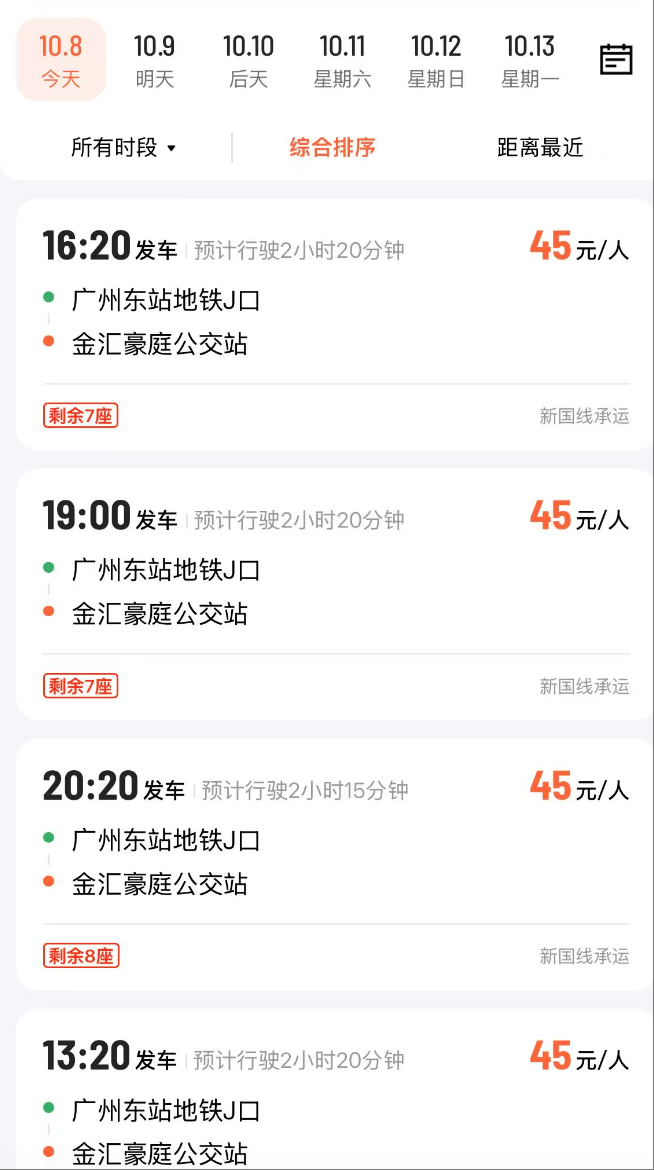Switch to the 10.10 后天 date
Screen dimensions: 654x1170
tap(248, 60)
